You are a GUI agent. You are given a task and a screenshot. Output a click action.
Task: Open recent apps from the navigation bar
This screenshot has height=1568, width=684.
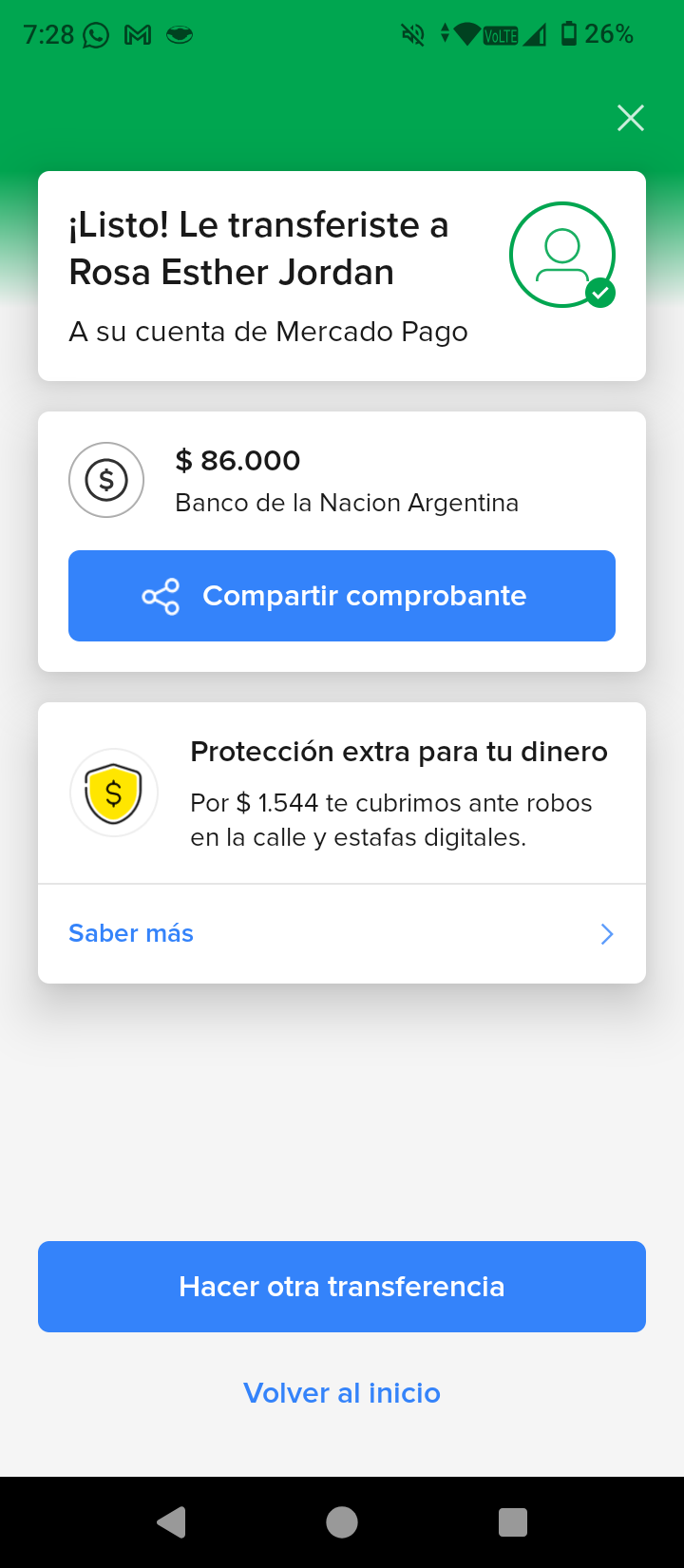[513, 1522]
